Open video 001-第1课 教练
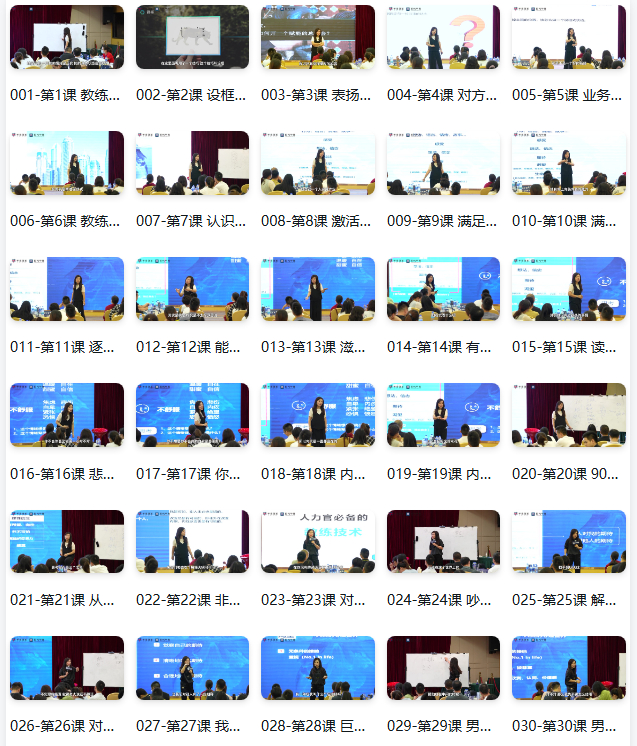 pos(67,37)
